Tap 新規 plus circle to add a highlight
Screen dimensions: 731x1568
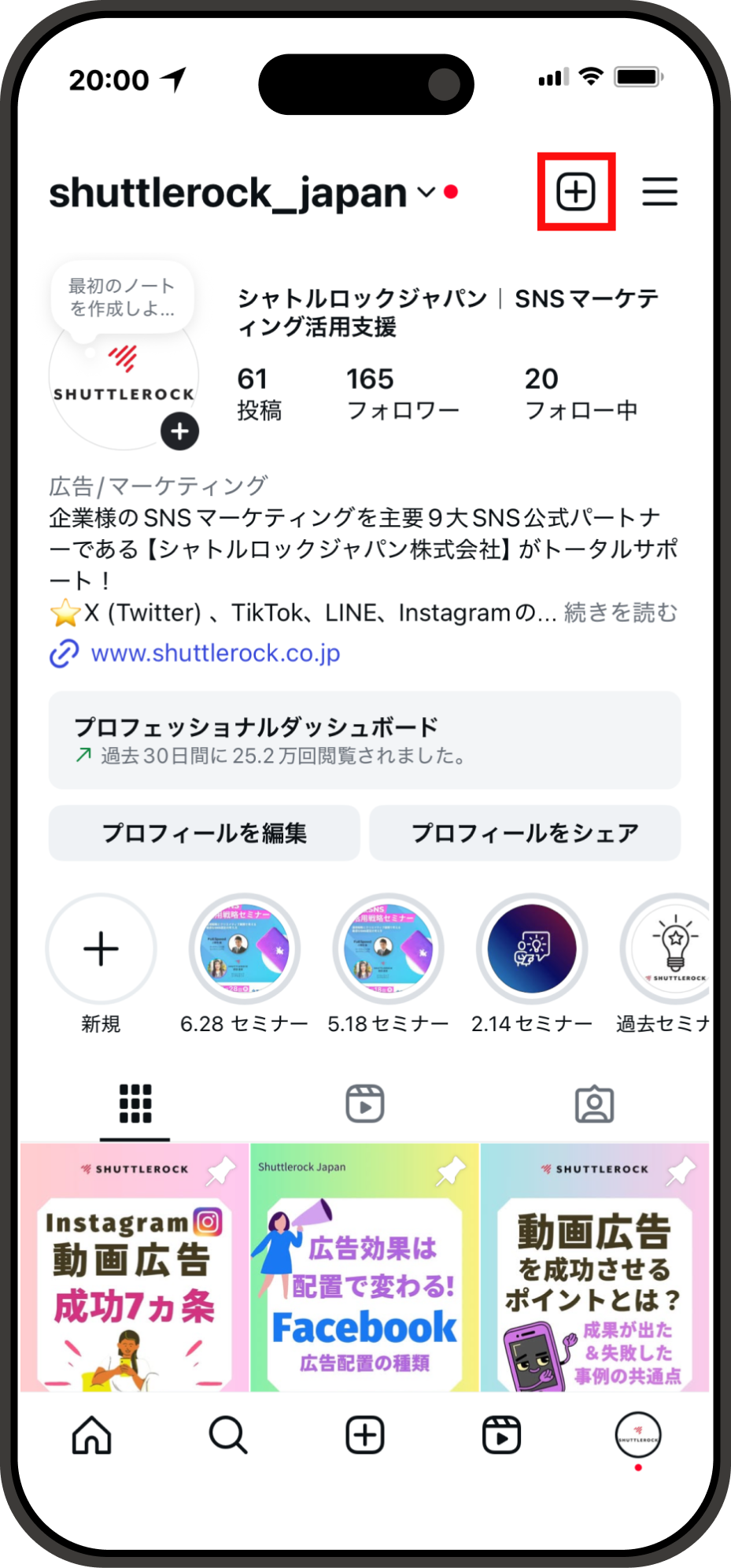pos(101,949)
